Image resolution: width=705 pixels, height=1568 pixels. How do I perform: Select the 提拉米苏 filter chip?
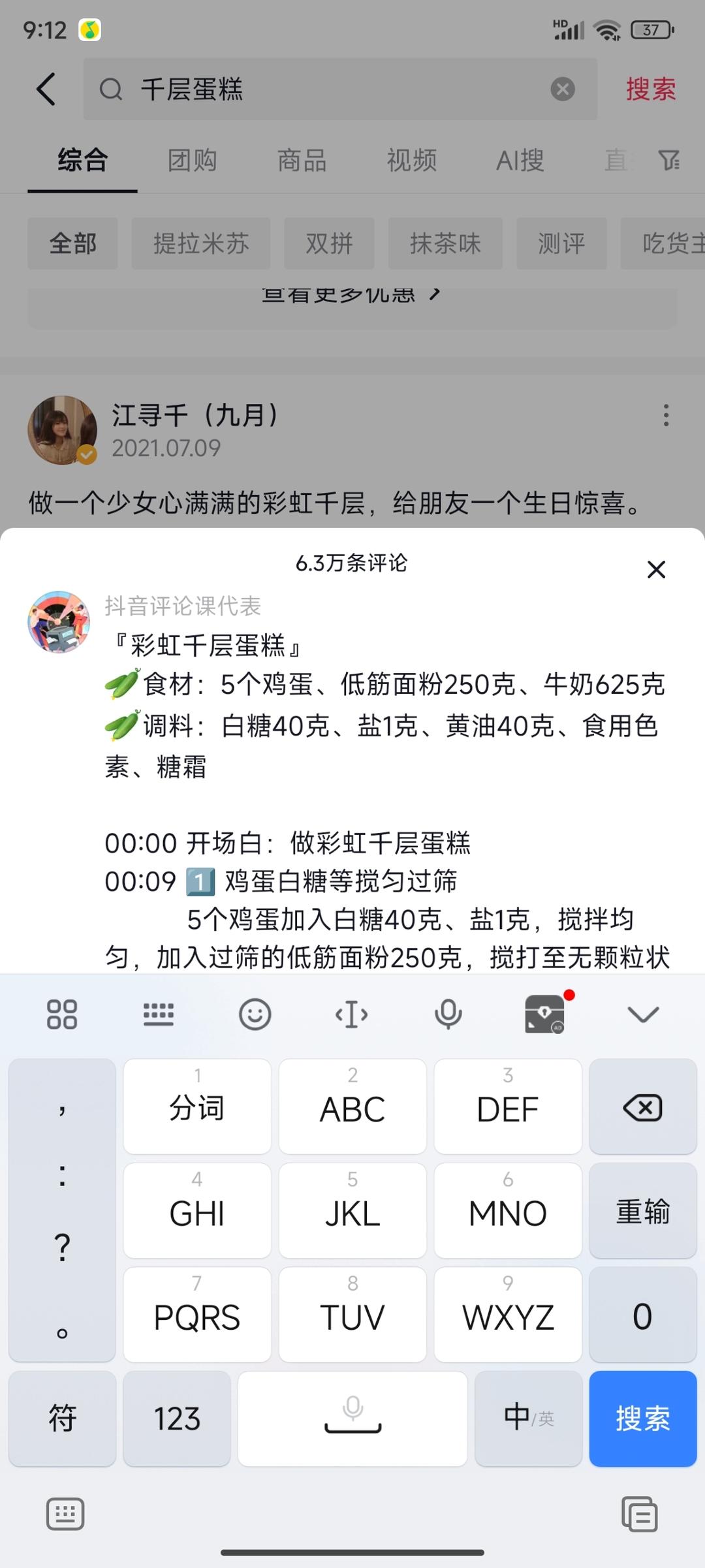coord(201,243)
